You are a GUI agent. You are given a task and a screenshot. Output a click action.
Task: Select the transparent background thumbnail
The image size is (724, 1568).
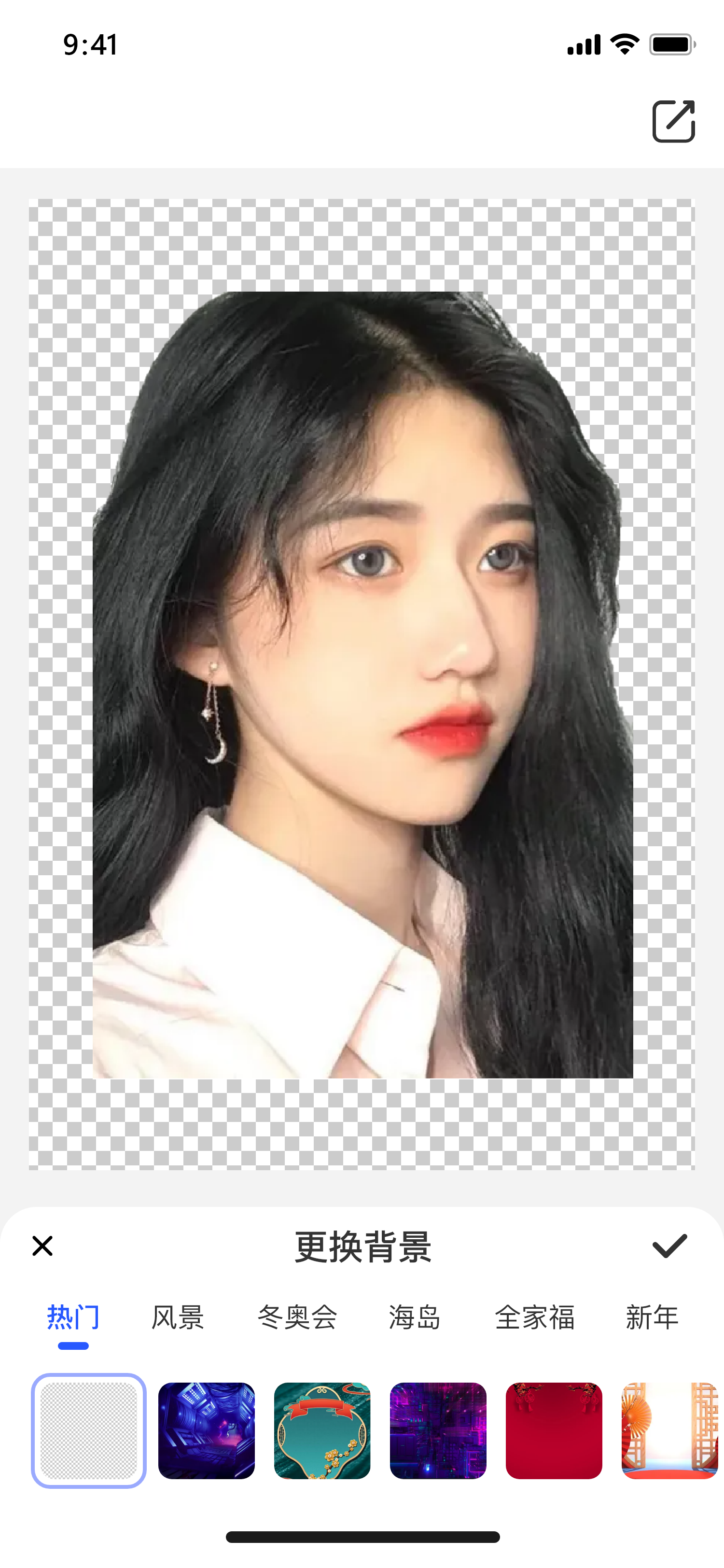click(x=89, y=1430)
